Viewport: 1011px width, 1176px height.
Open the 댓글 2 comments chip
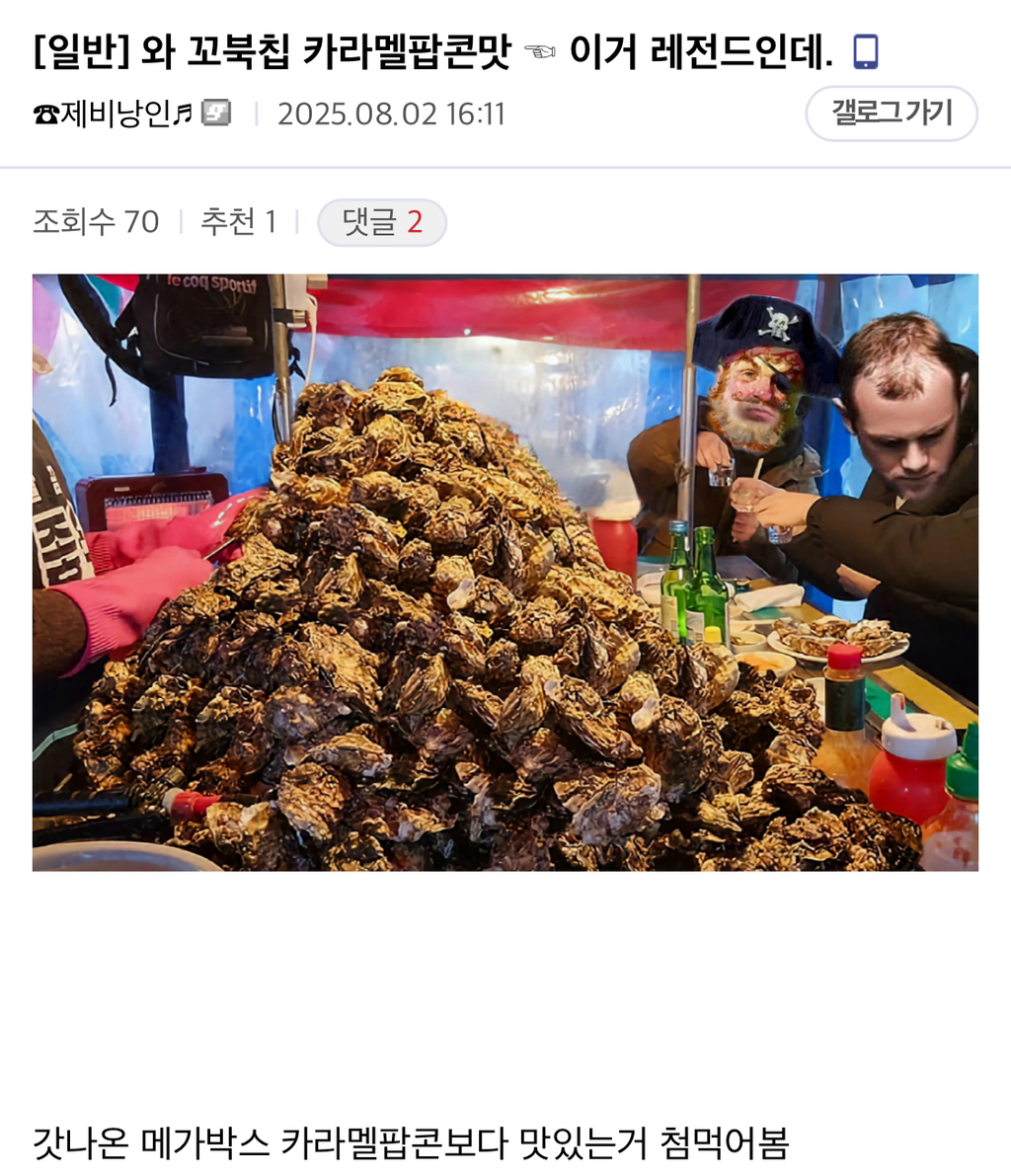coord(381,222)
